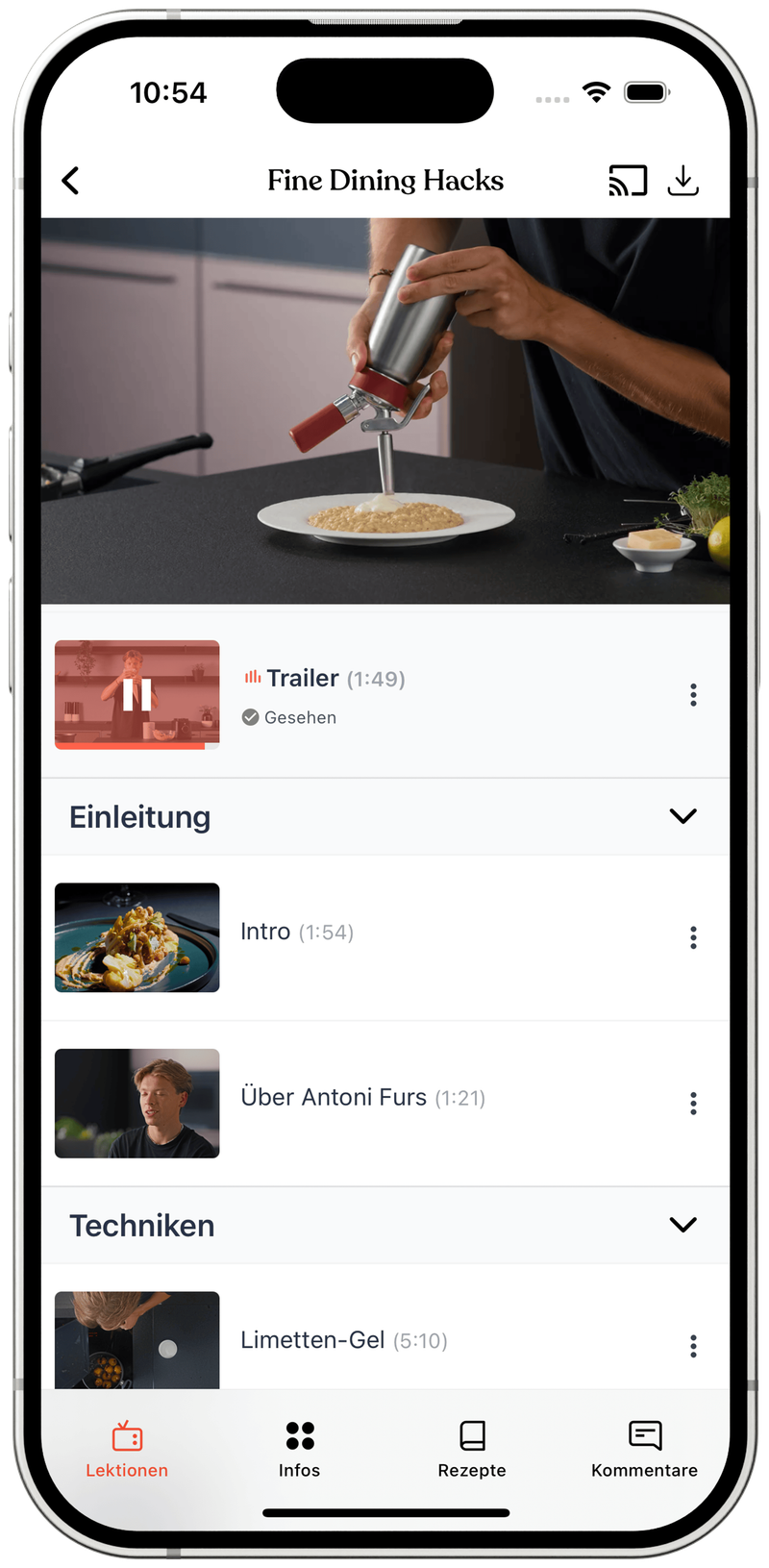The width and height of the screenshot is (769, 1568).
Task: Collapse the Einleitung section
Action: (682, 816)
